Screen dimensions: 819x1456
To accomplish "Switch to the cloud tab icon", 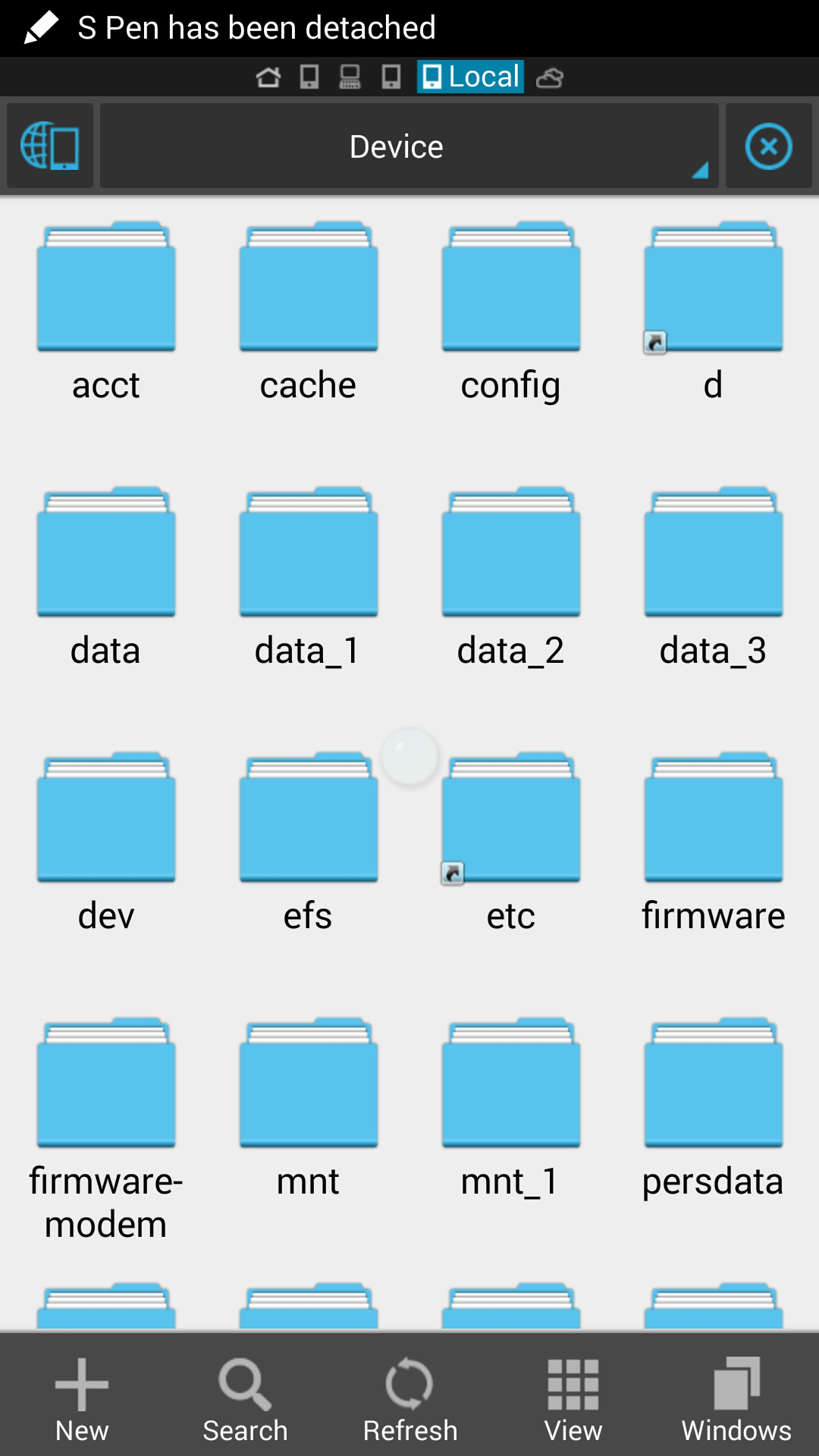I will click(550, 77).
